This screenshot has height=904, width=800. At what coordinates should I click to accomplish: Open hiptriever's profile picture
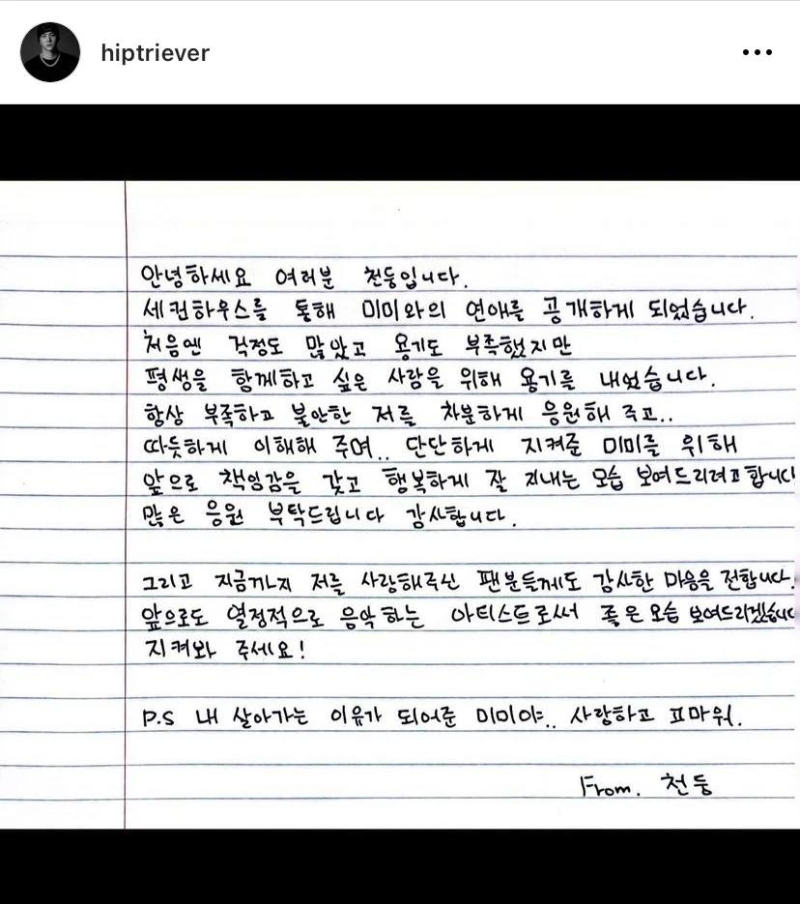tap(50, 52)
